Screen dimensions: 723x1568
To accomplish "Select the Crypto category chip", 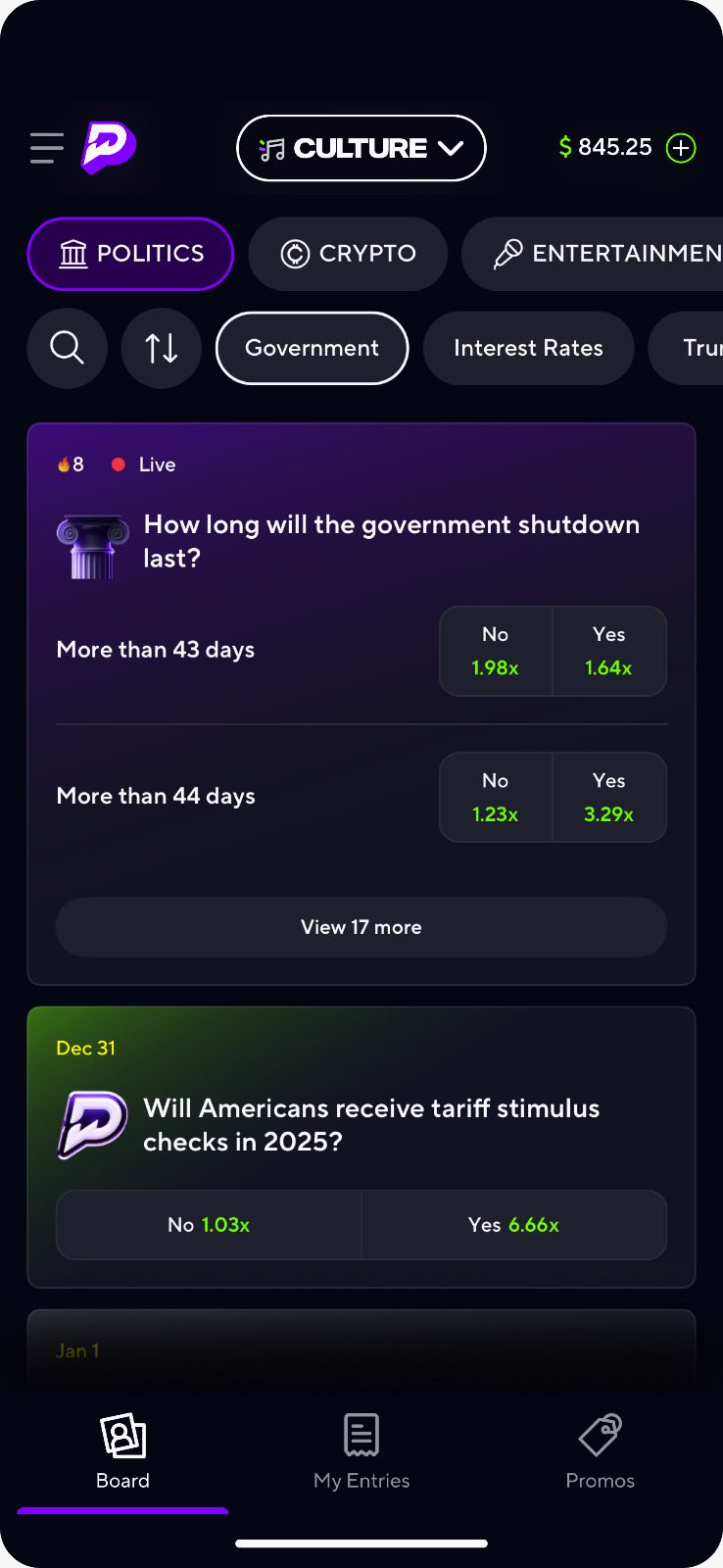I will 348,254.
